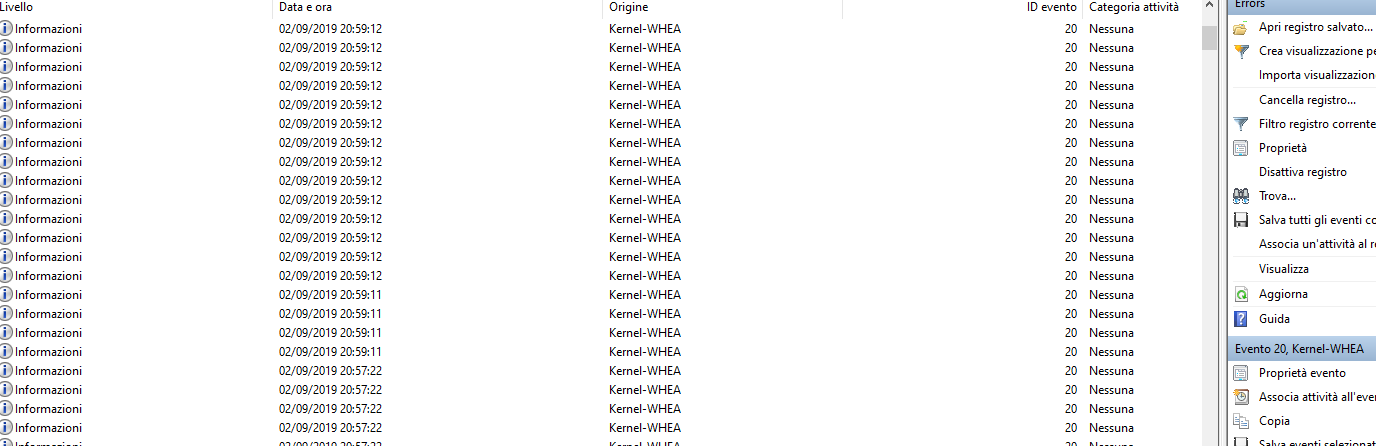Open log Proprietà below Filtro registro corrente
1376x446 pixels.
[1282, 148]
